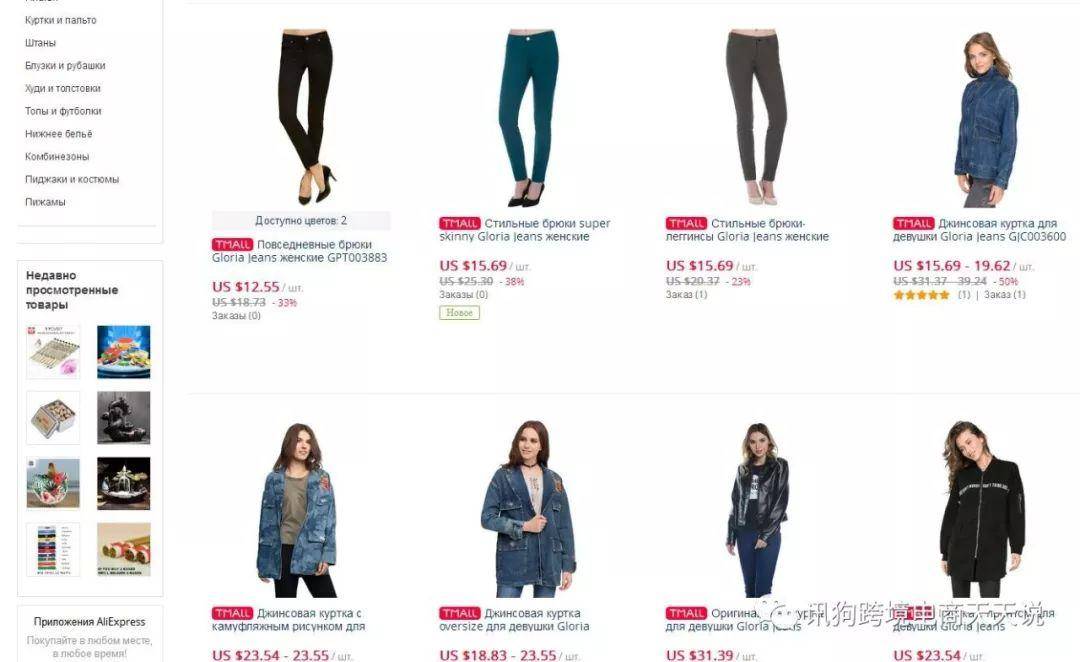This screenshot has width=1080, height=662.
Task: Open Топы и футболки category
Action: [x=63, y=111]
